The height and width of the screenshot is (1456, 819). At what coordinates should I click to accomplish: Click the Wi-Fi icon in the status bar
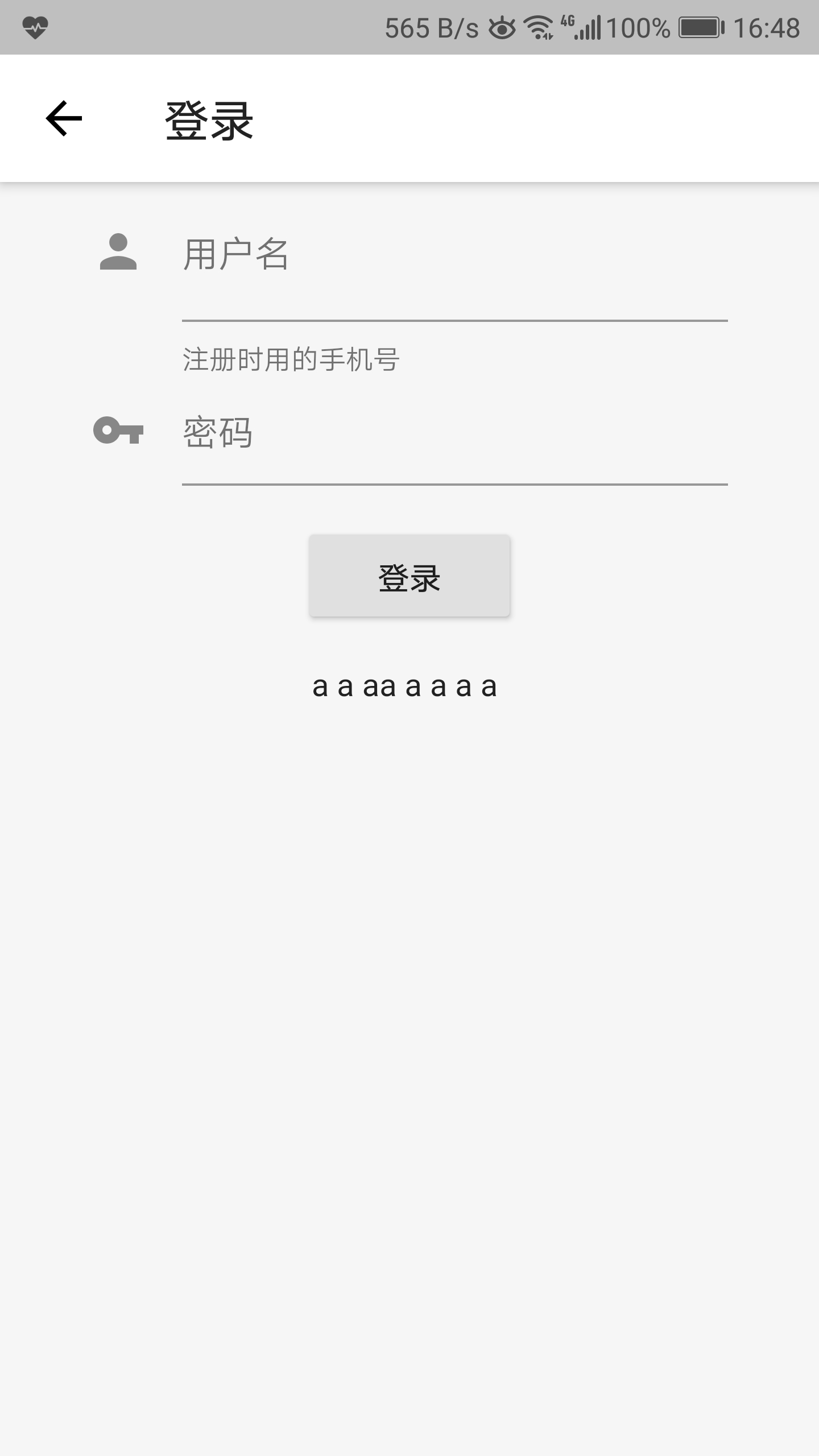coord(537,26)
